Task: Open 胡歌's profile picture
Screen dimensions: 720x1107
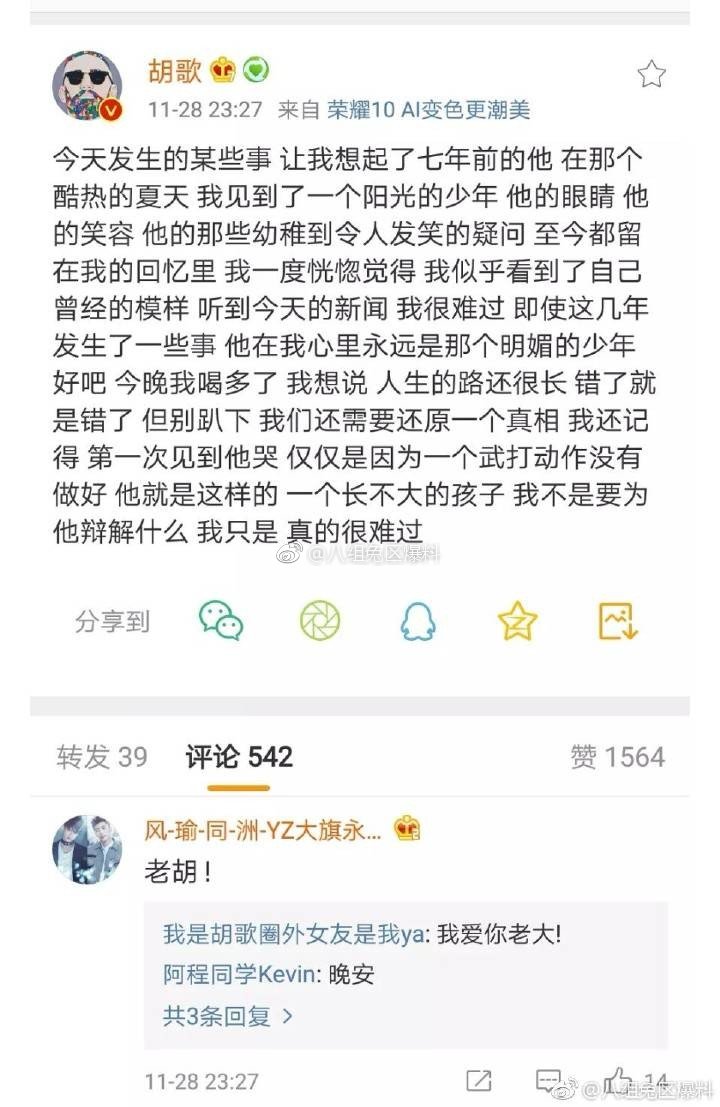Action: pos(87,87)
